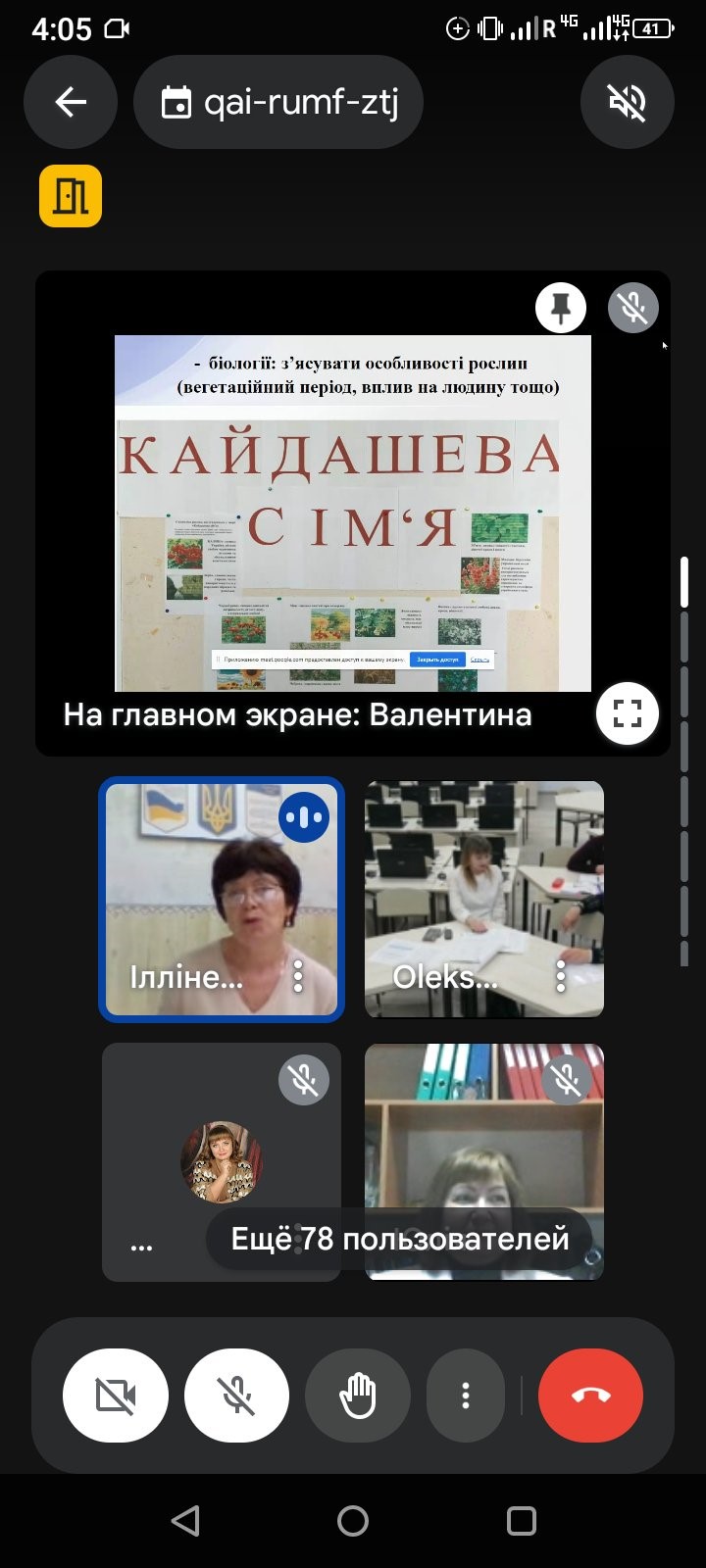Open options for Oleks... participant tile
The width and height of the screenshot is (706, 1568).
(x=561, y=976)
